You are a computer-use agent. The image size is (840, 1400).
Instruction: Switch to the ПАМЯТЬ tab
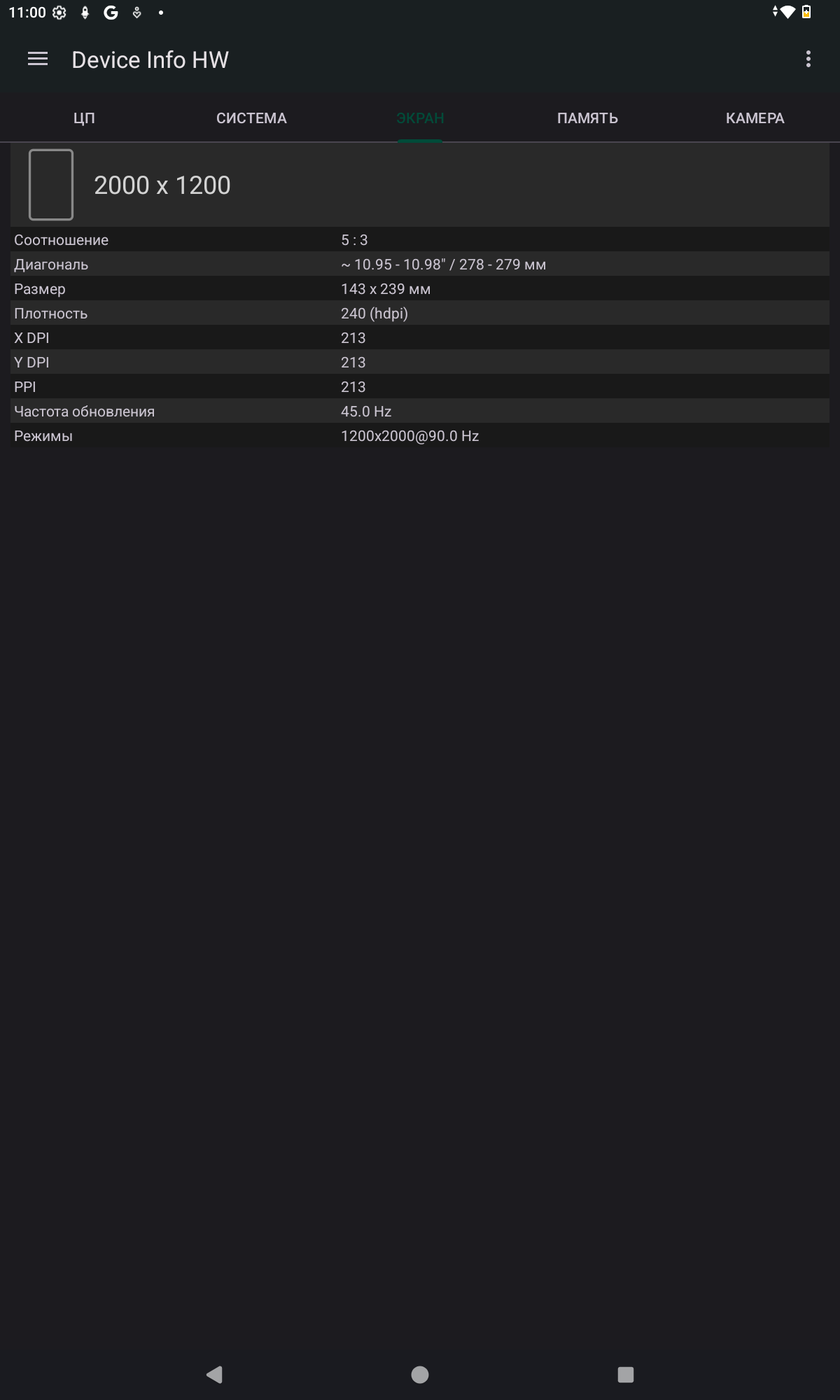pos(587,118)
